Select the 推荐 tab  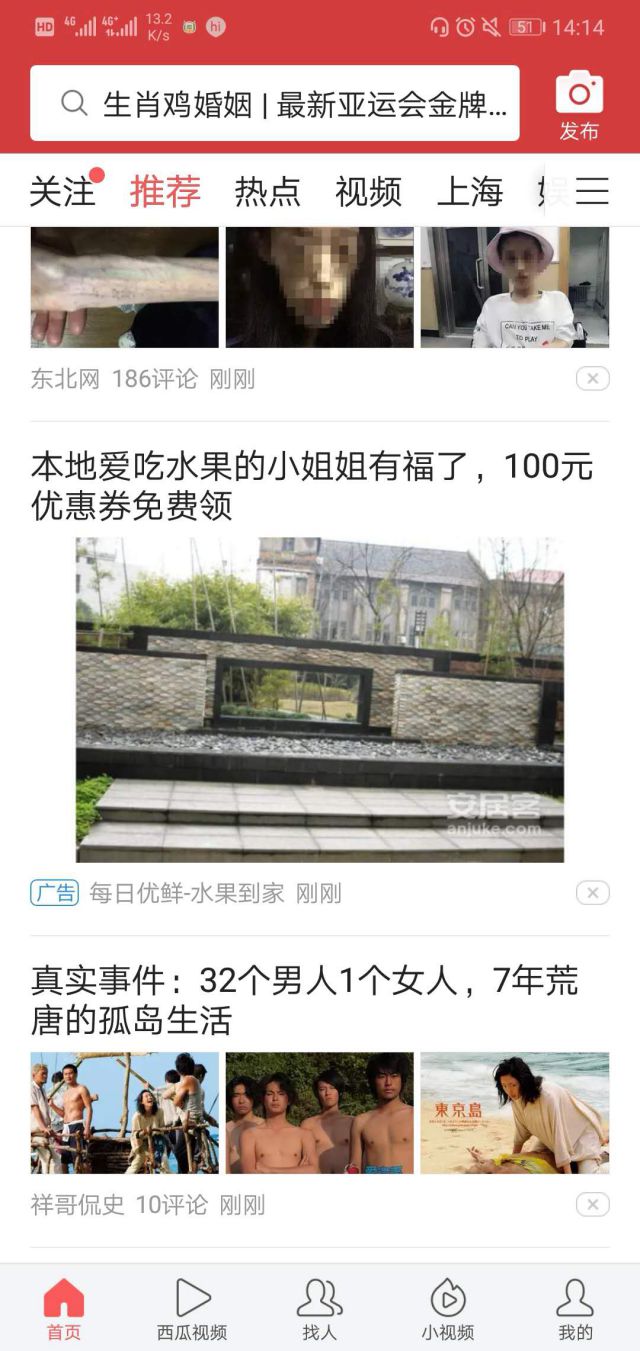coord(165,191)
